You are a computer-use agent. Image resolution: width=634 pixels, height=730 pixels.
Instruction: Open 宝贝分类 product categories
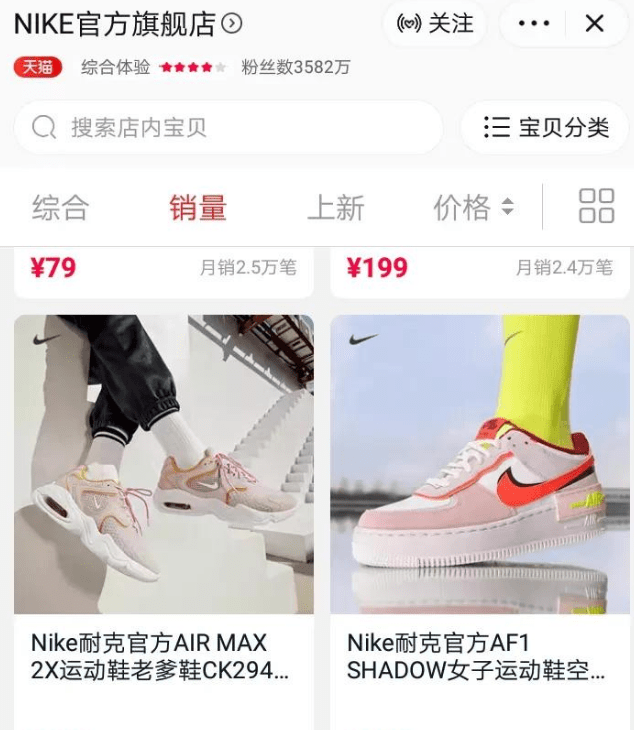[x=546, y=128]
